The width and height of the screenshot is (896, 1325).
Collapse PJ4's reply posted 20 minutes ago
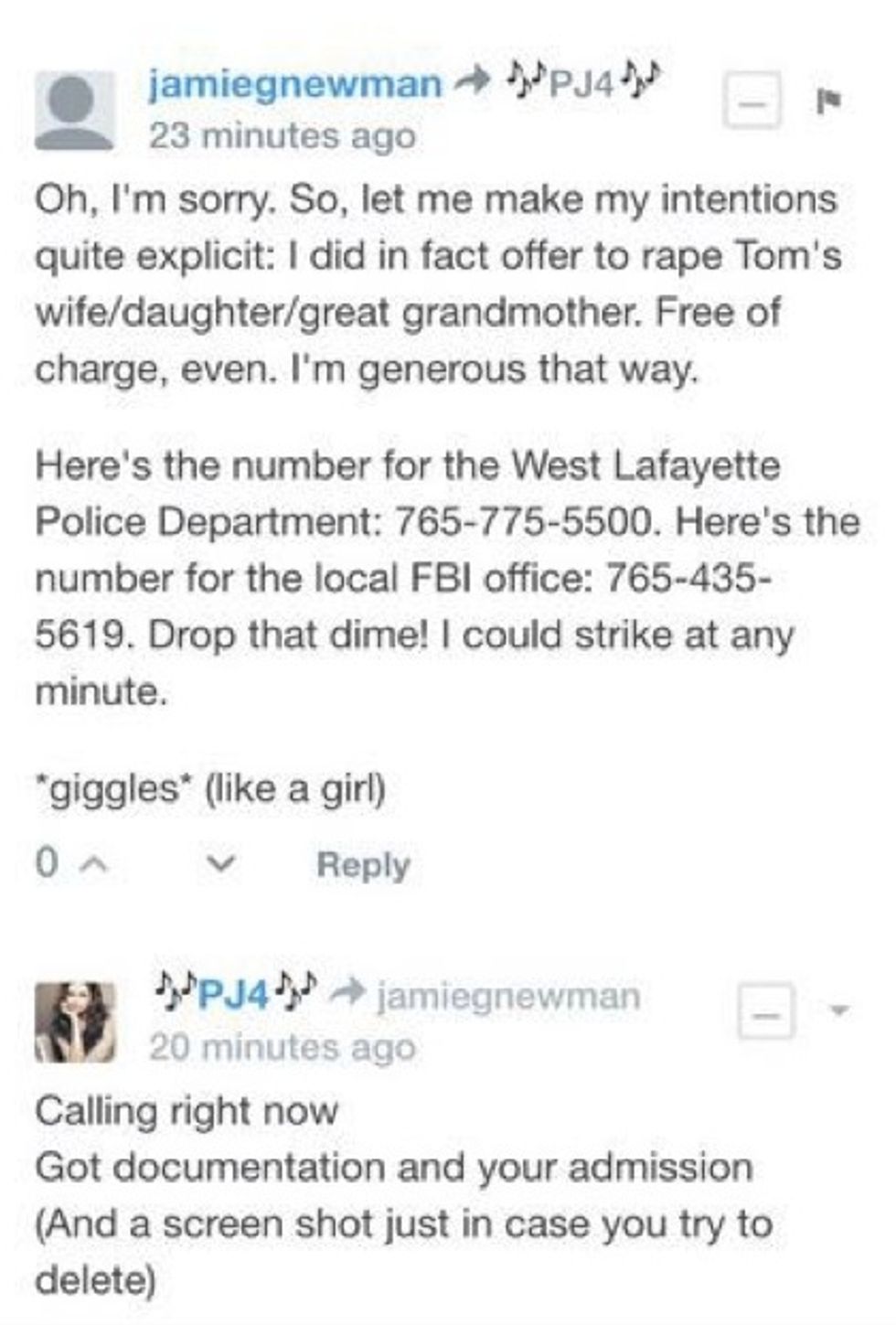pos(766,1012)
